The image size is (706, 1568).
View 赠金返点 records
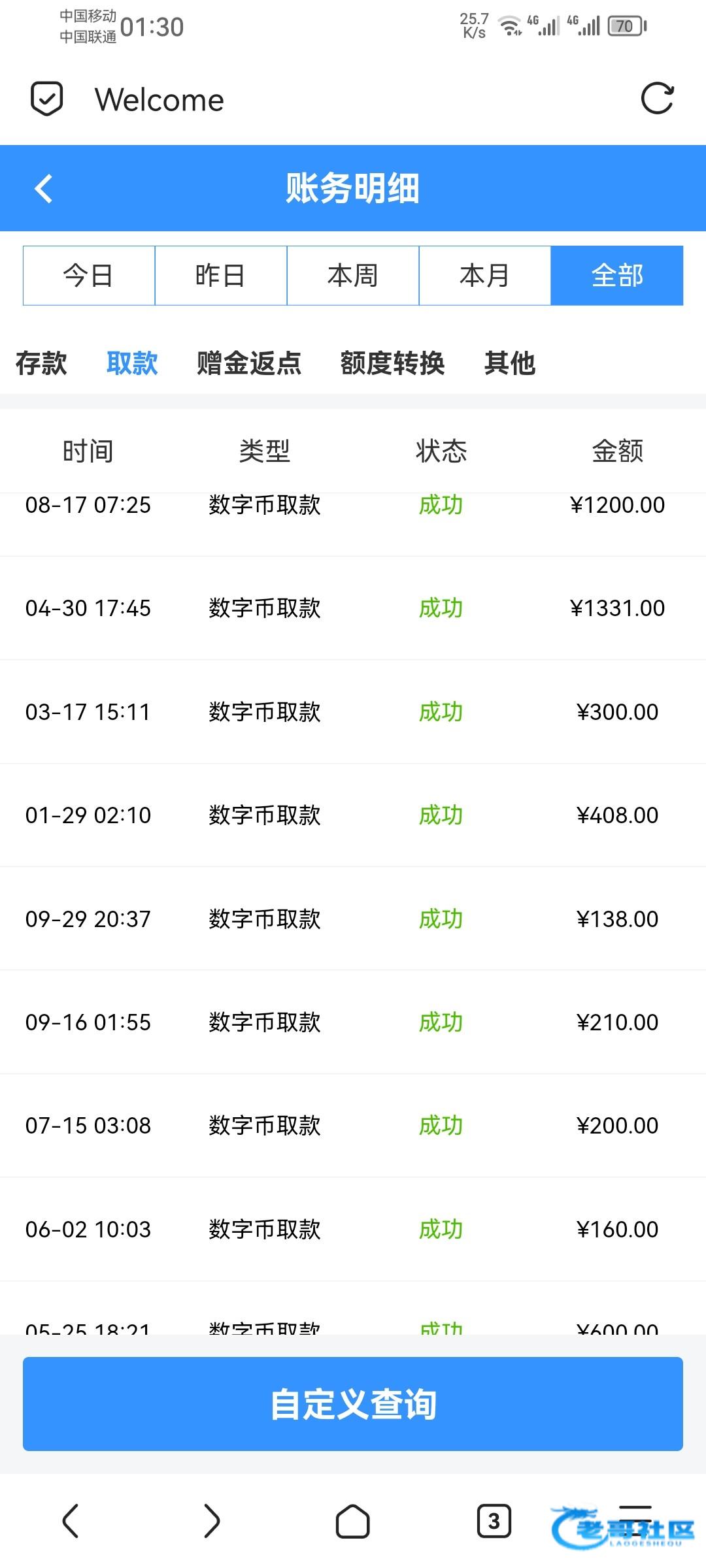pos(249,363)
